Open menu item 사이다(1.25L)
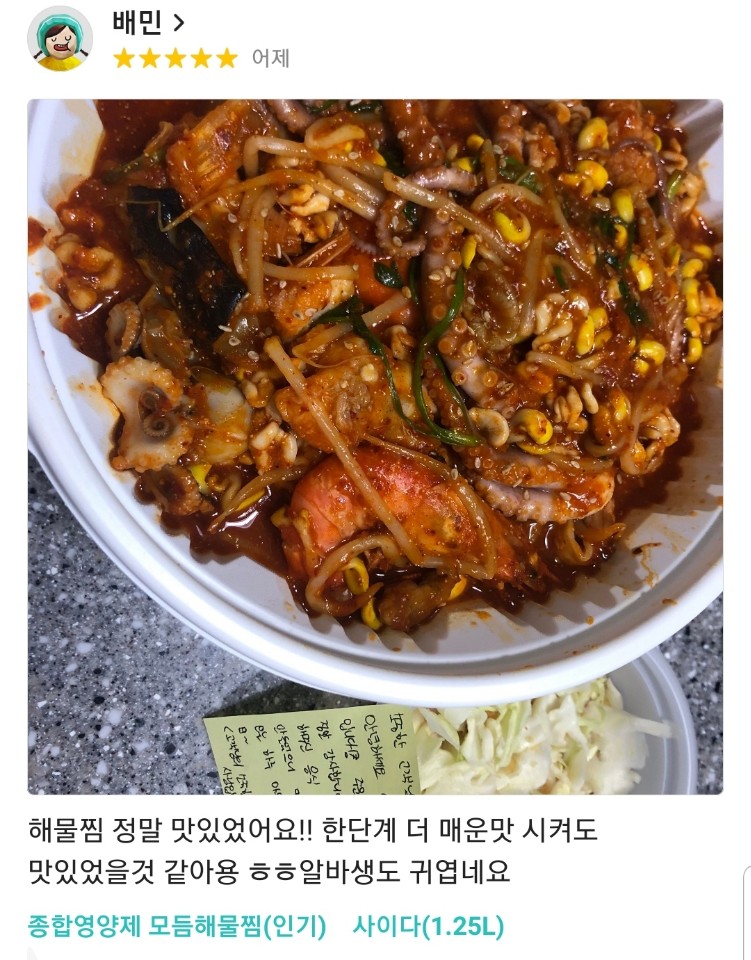The height and width of the screenshot is (960, 751). click(427, 926)
